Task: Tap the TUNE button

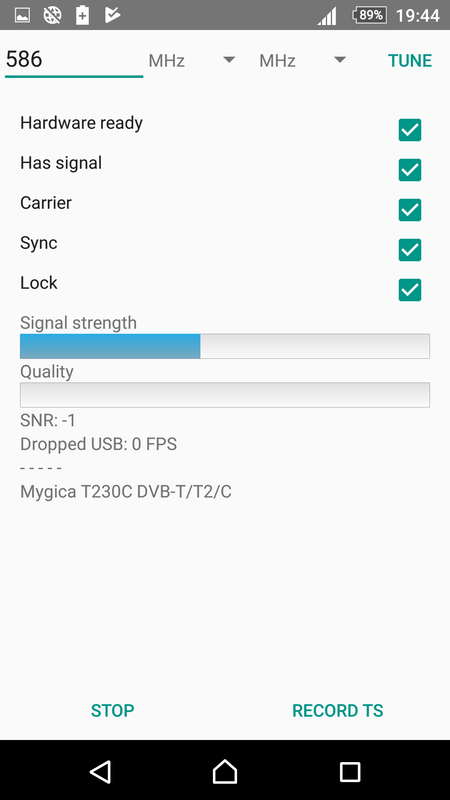Action: point(410,61)
